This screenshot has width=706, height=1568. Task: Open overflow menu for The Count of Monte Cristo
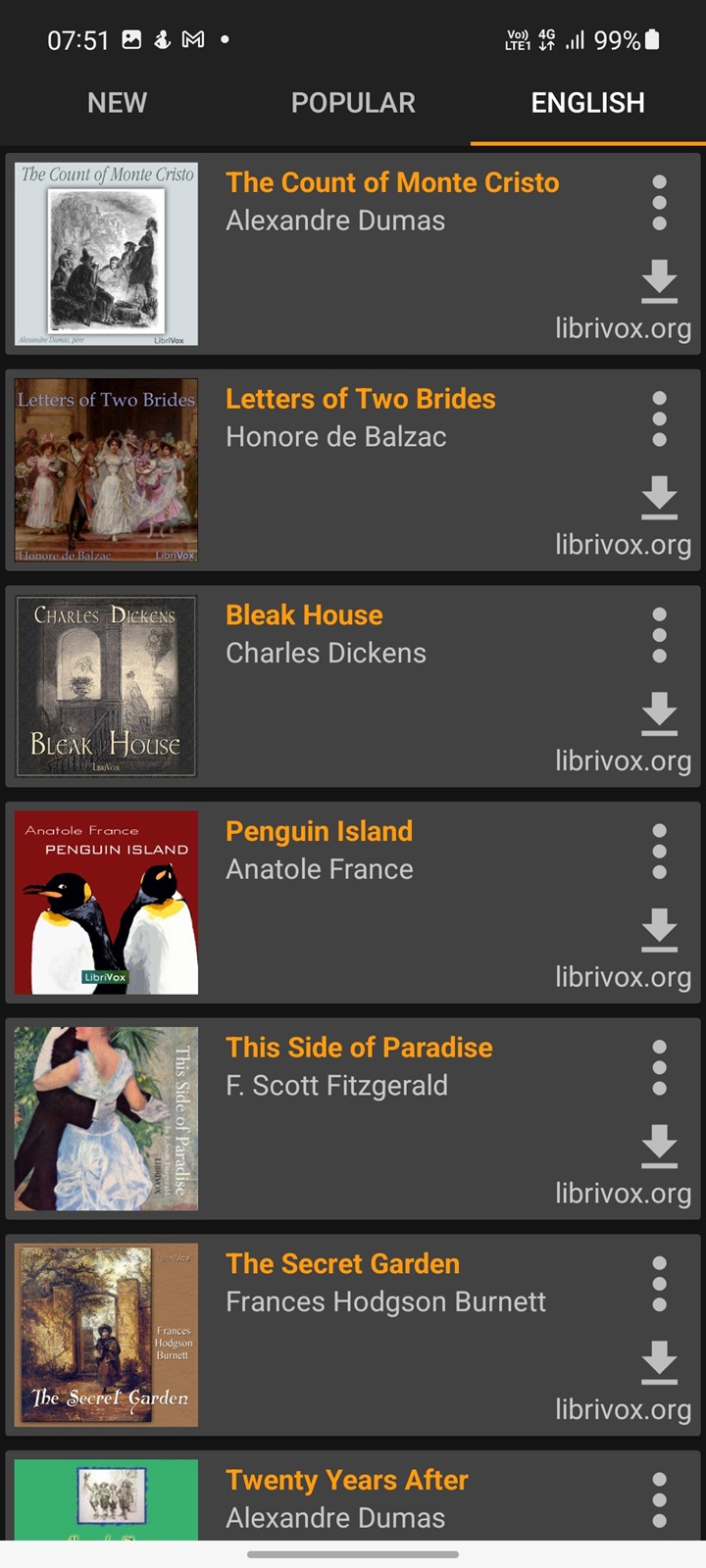[660, 203]
